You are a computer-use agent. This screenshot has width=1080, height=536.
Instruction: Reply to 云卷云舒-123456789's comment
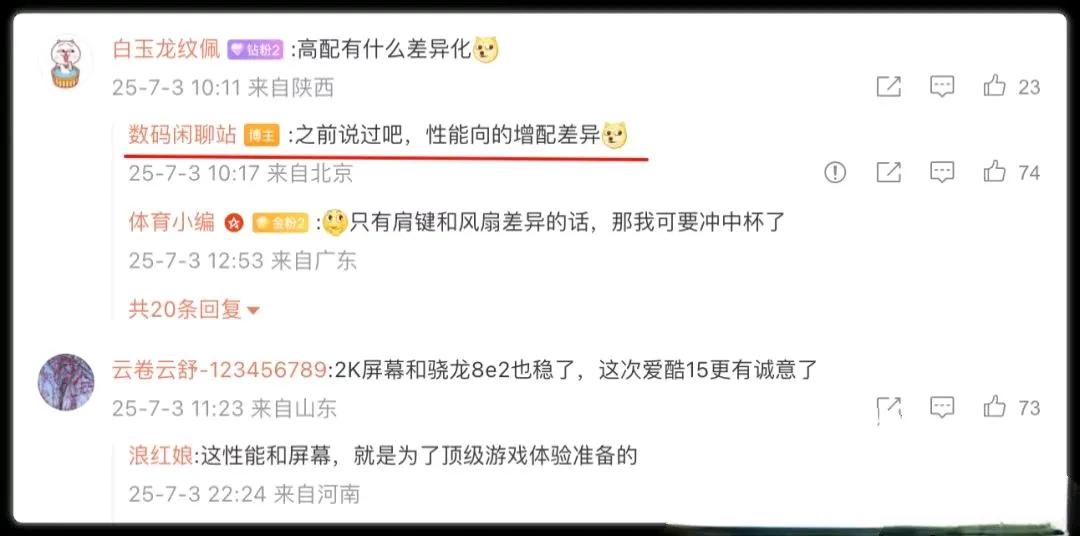(x=942, y=407)
